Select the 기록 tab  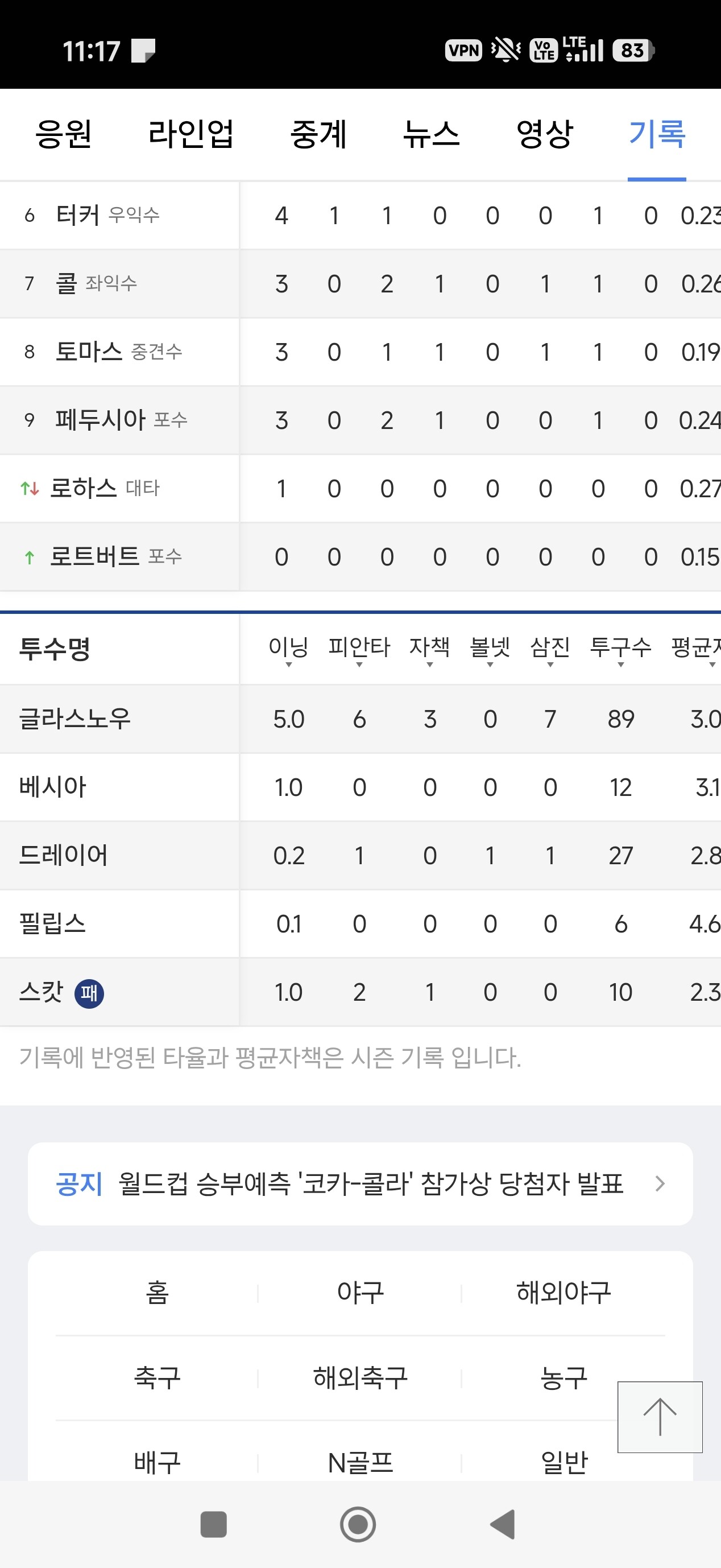click(x=657, y=134)
